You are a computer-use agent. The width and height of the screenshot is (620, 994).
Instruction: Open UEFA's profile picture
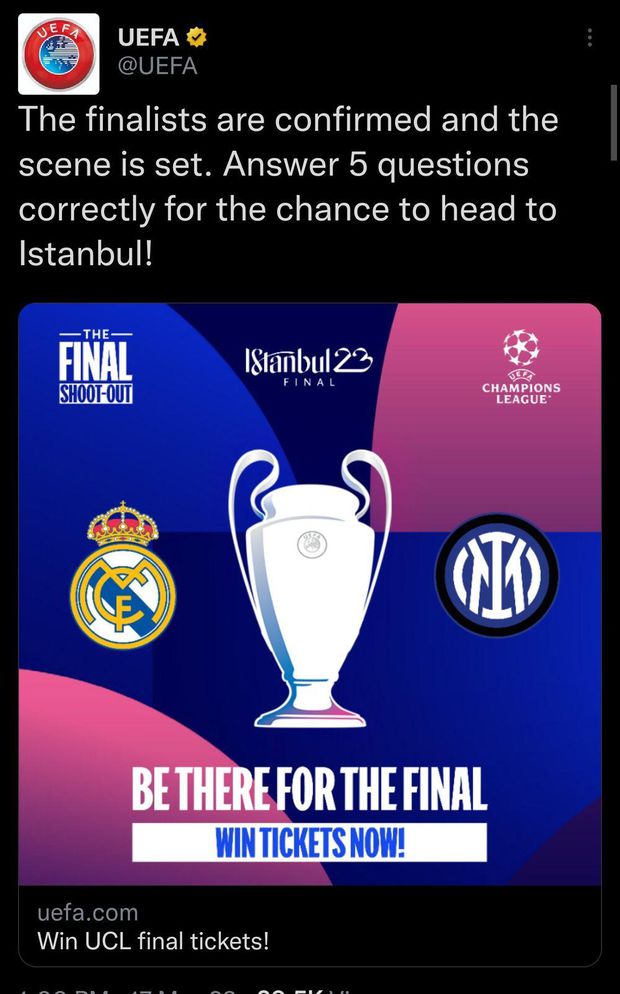tap(59, 53)
